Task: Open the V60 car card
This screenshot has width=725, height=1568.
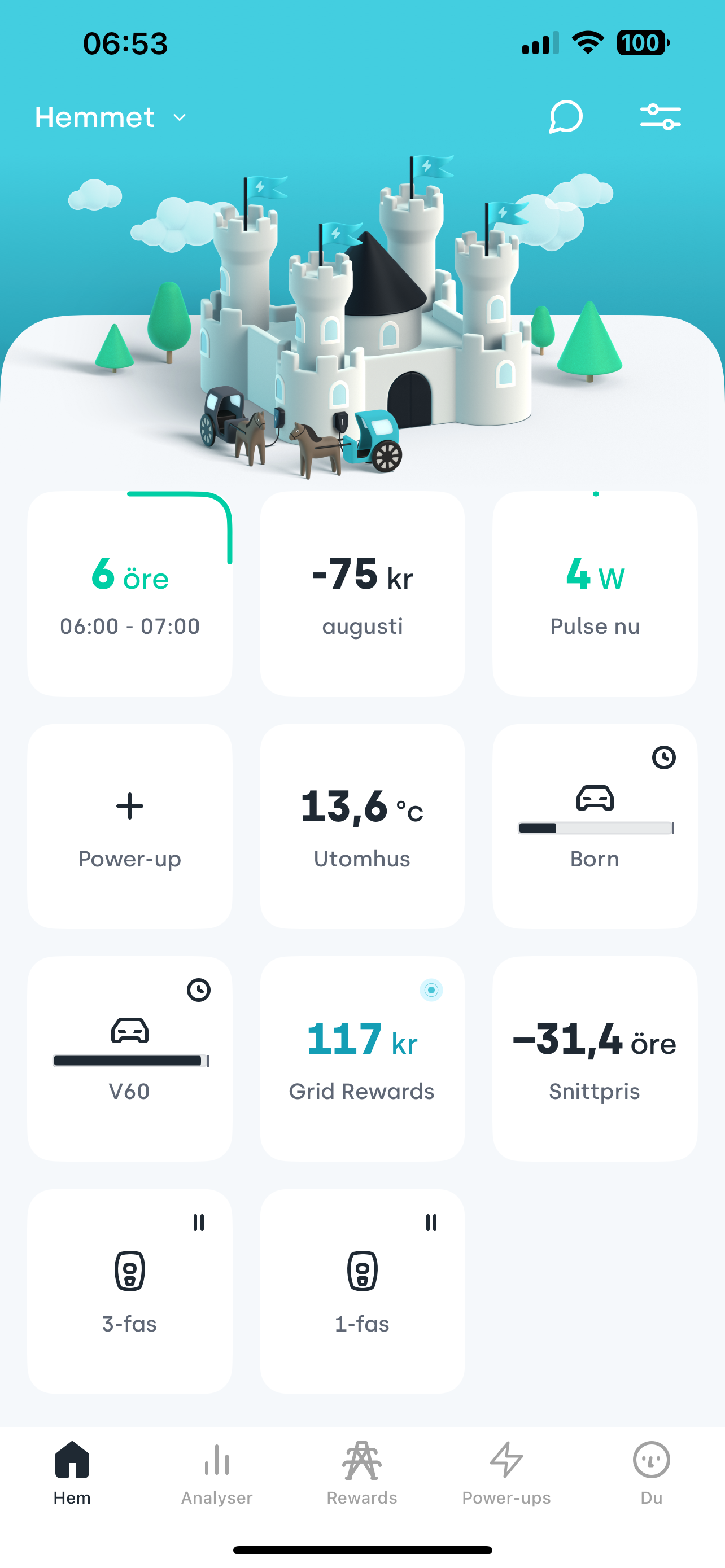Action: pyautogui.click(x=130, y=1058)
